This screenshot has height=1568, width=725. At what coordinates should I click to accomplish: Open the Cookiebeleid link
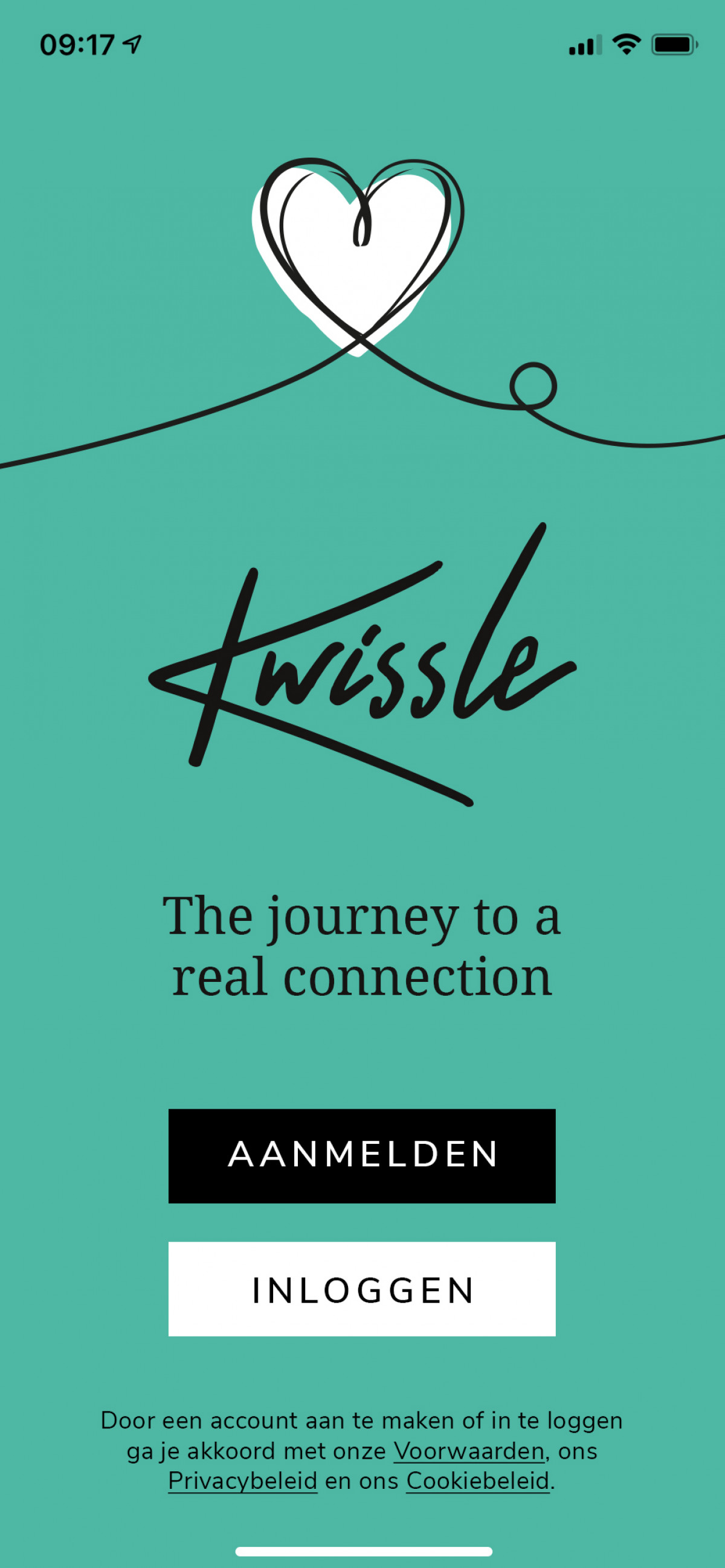tap(478, 1481)
